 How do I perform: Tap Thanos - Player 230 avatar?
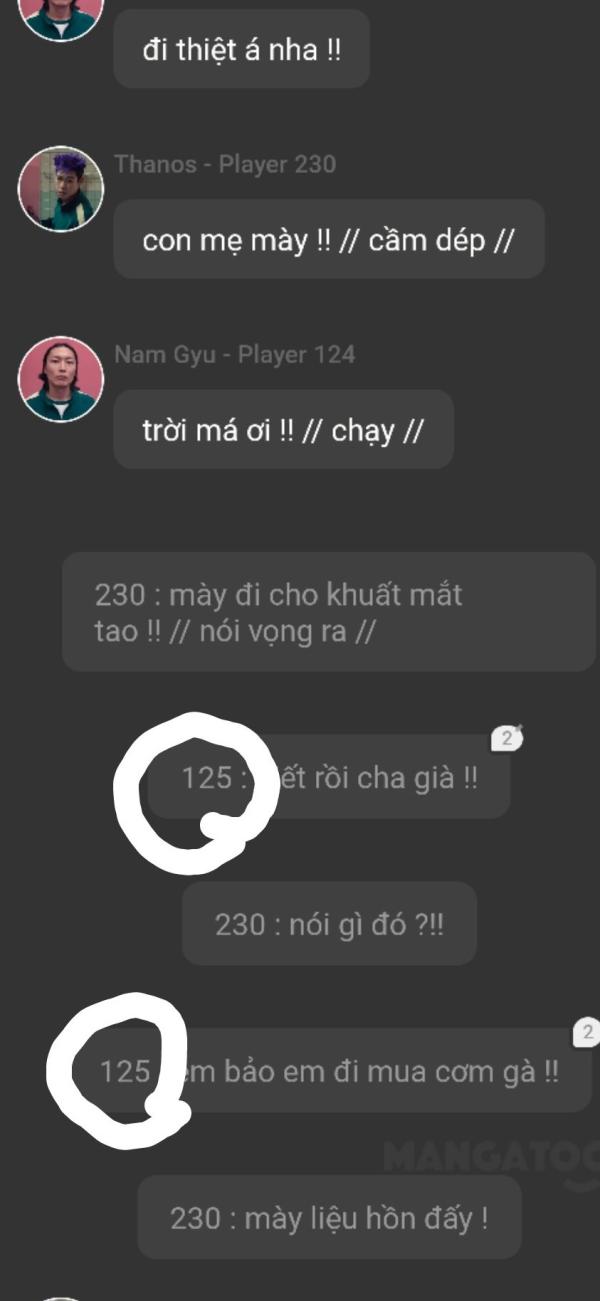(61, 189)
